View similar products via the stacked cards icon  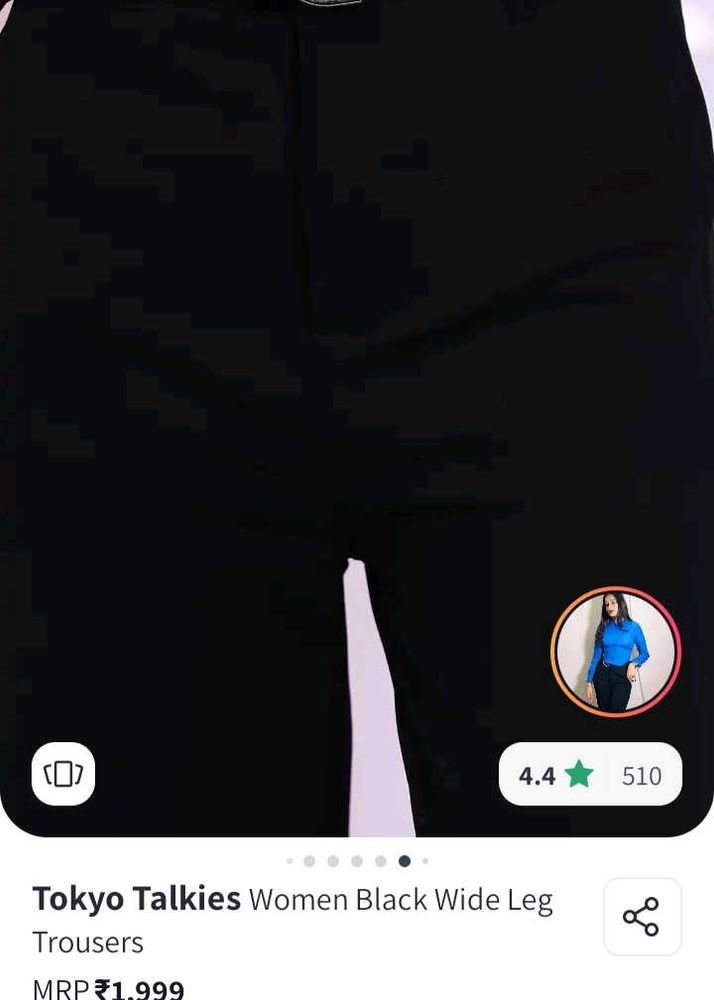click(63, 774)
